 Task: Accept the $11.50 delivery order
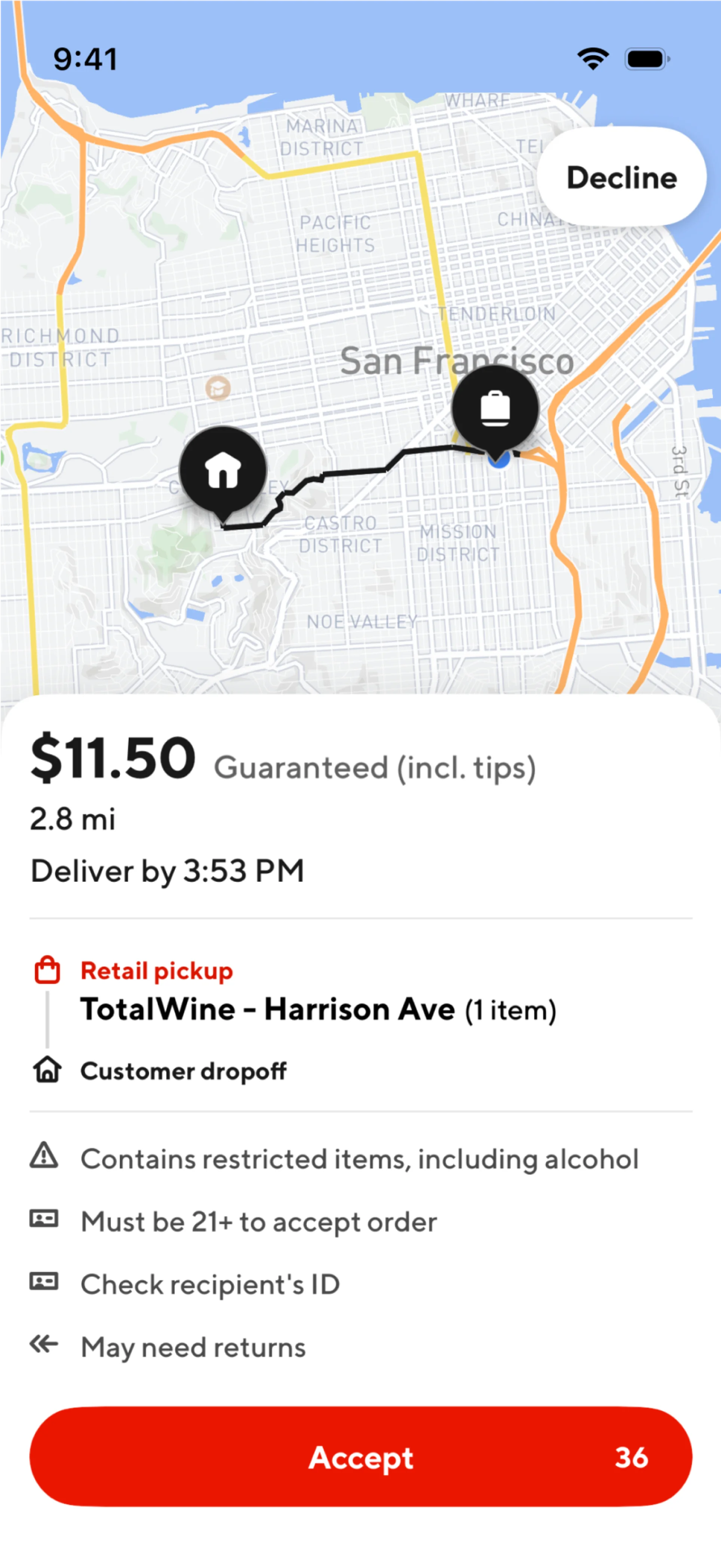pyautogui.click(x=360, y=1456)
